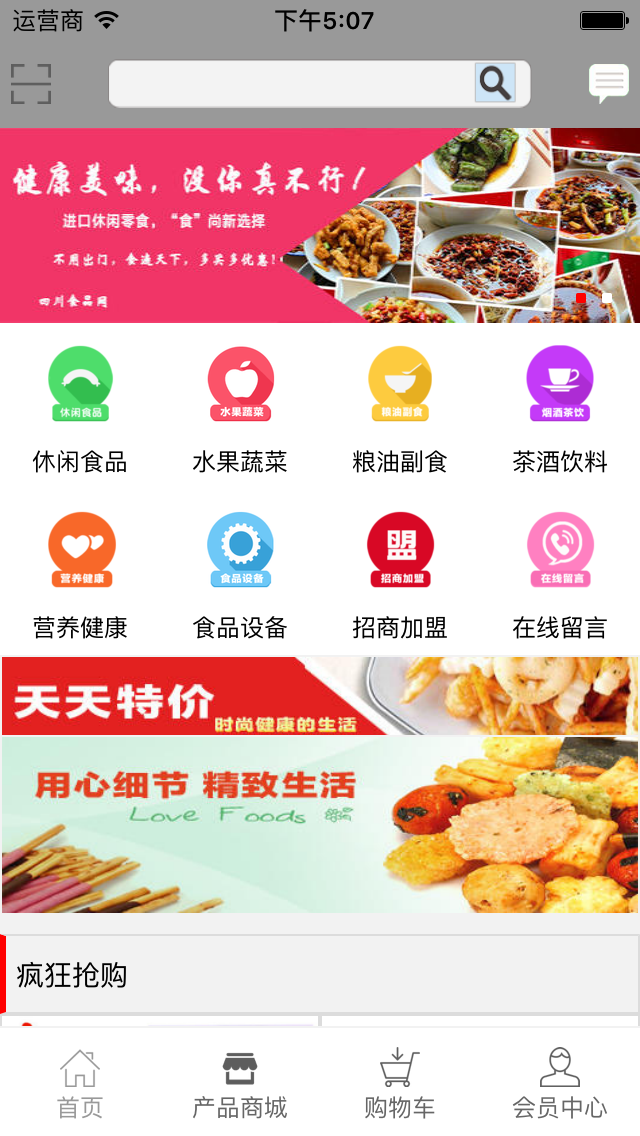The height and width of the screenshot is (1136, 640).
Task: Switch to the 首页 tab
Action: click(80, 1083)
